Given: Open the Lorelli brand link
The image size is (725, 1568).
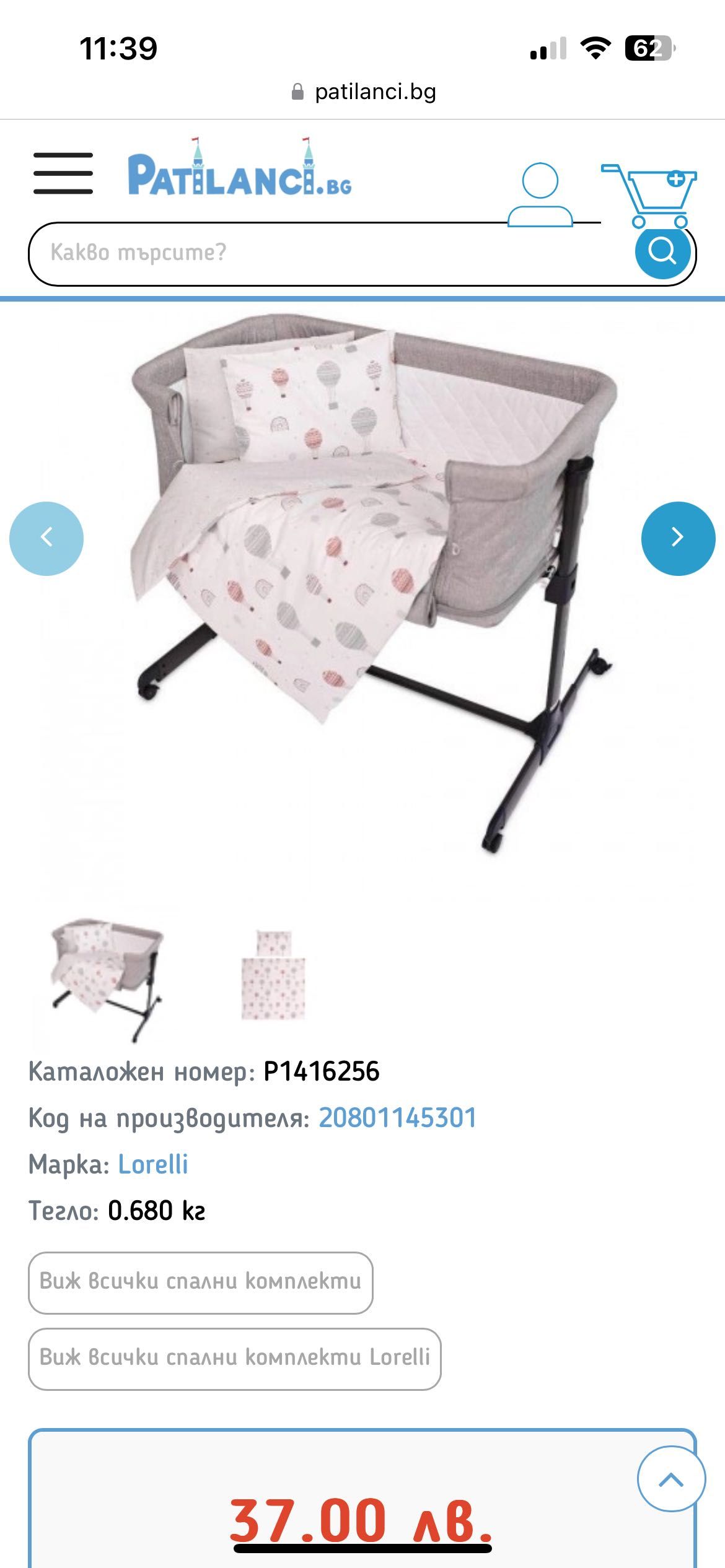Looking at the screenshot, I should (153, 1164).
